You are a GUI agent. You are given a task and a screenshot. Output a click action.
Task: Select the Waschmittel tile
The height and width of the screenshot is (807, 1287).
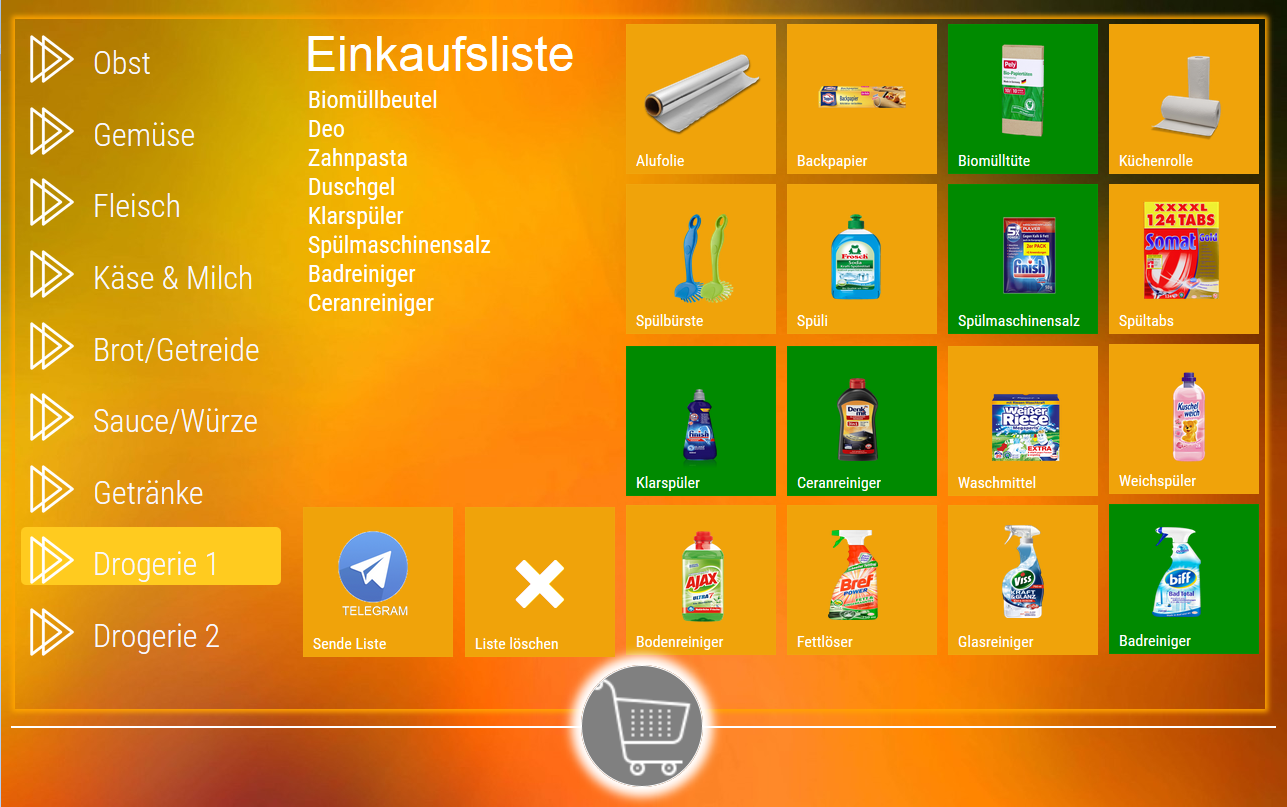[x=1022, y=420]
